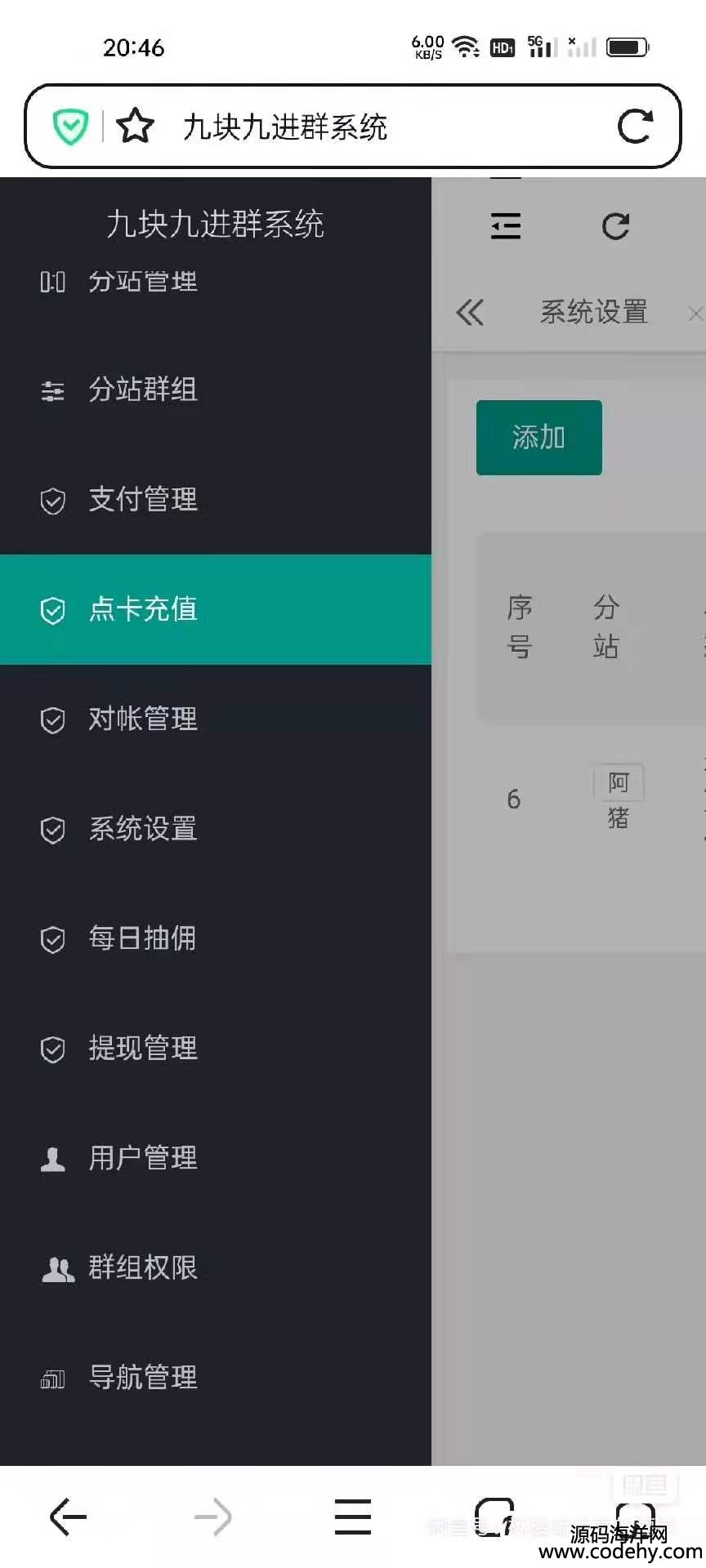Switch to the 系统设置 tab
Viewport: 706px width, 1568px height.
594,312
